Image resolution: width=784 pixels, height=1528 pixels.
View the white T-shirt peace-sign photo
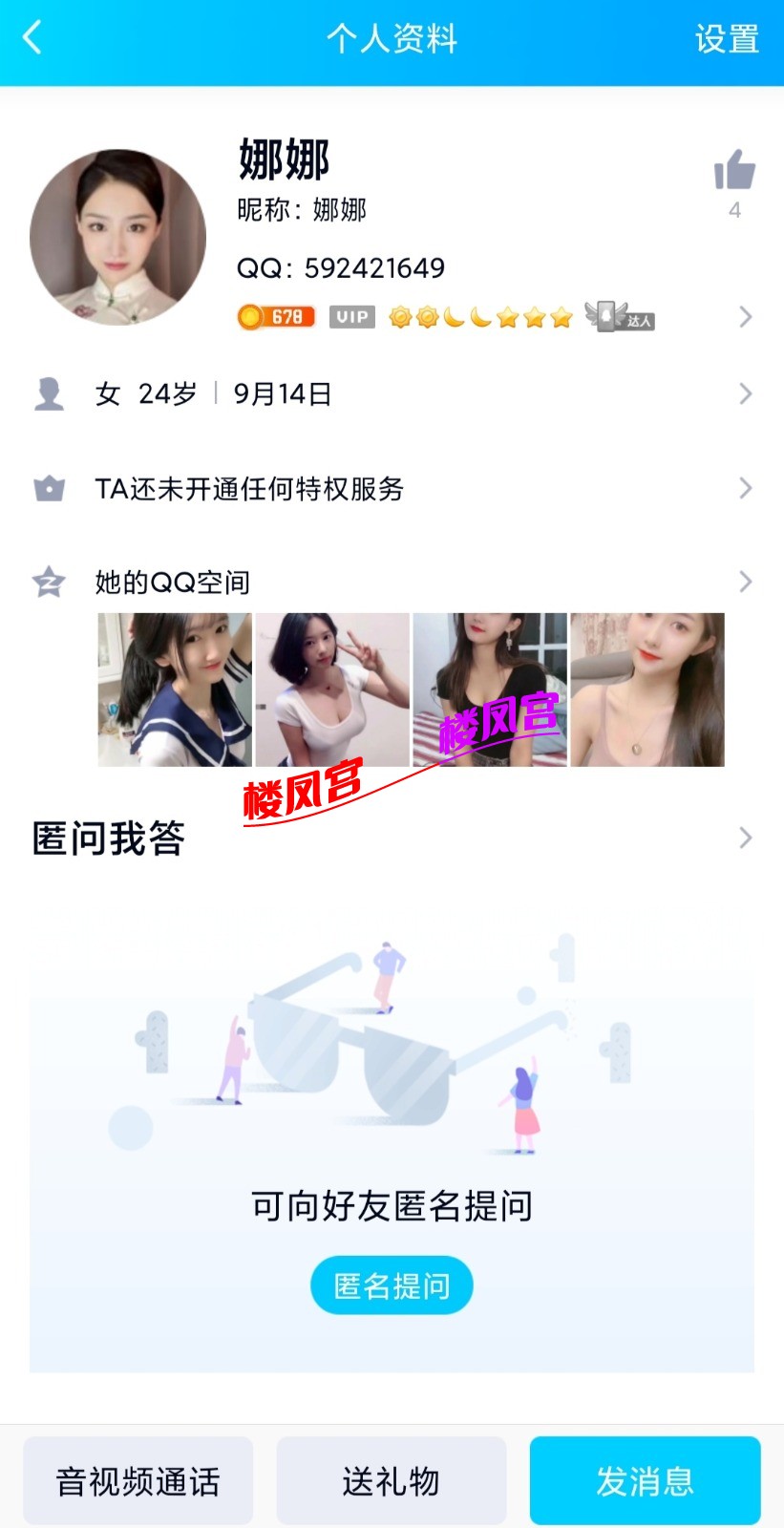(332, 690)
